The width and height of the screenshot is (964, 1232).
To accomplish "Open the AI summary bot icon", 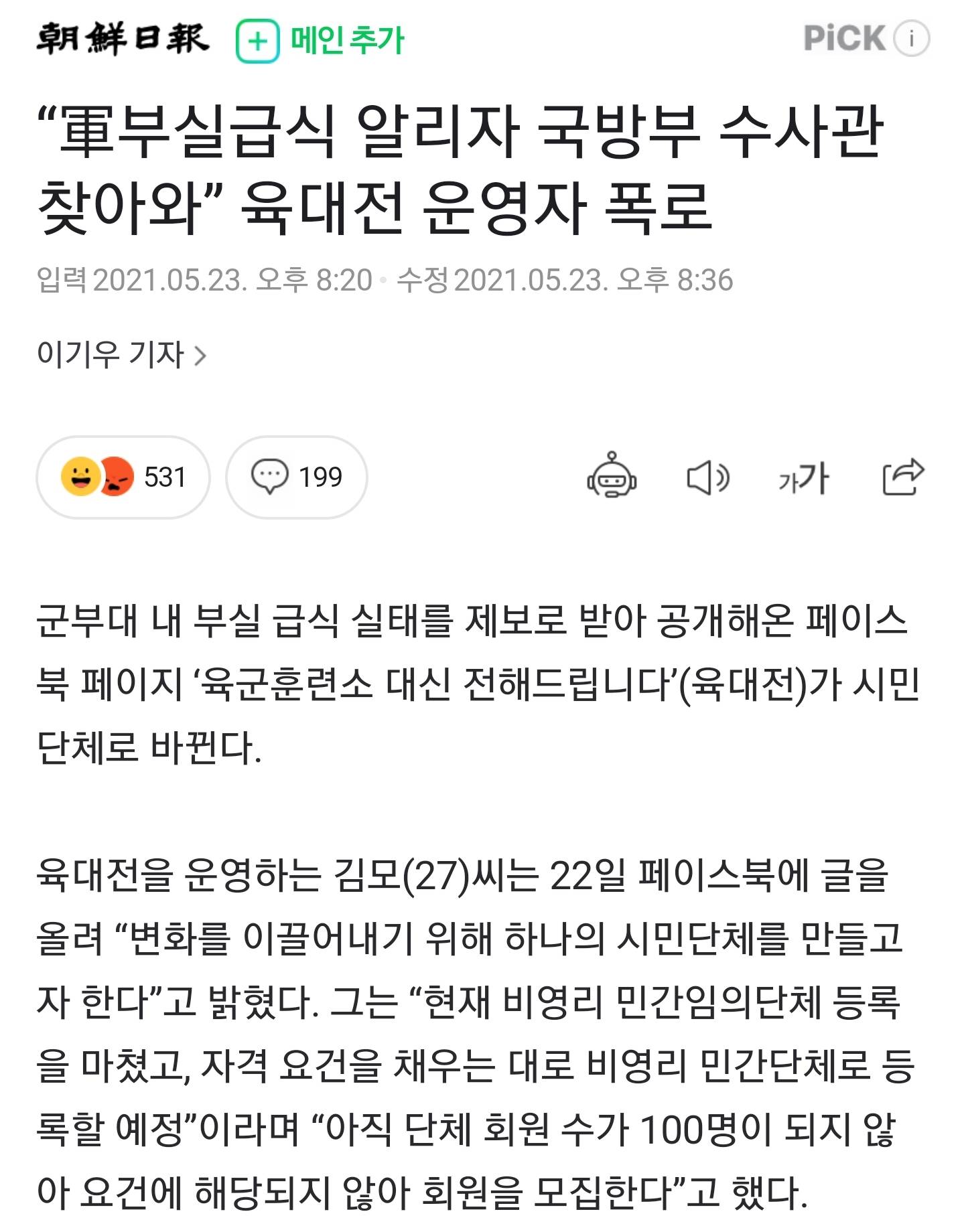I will click(611, 476).
